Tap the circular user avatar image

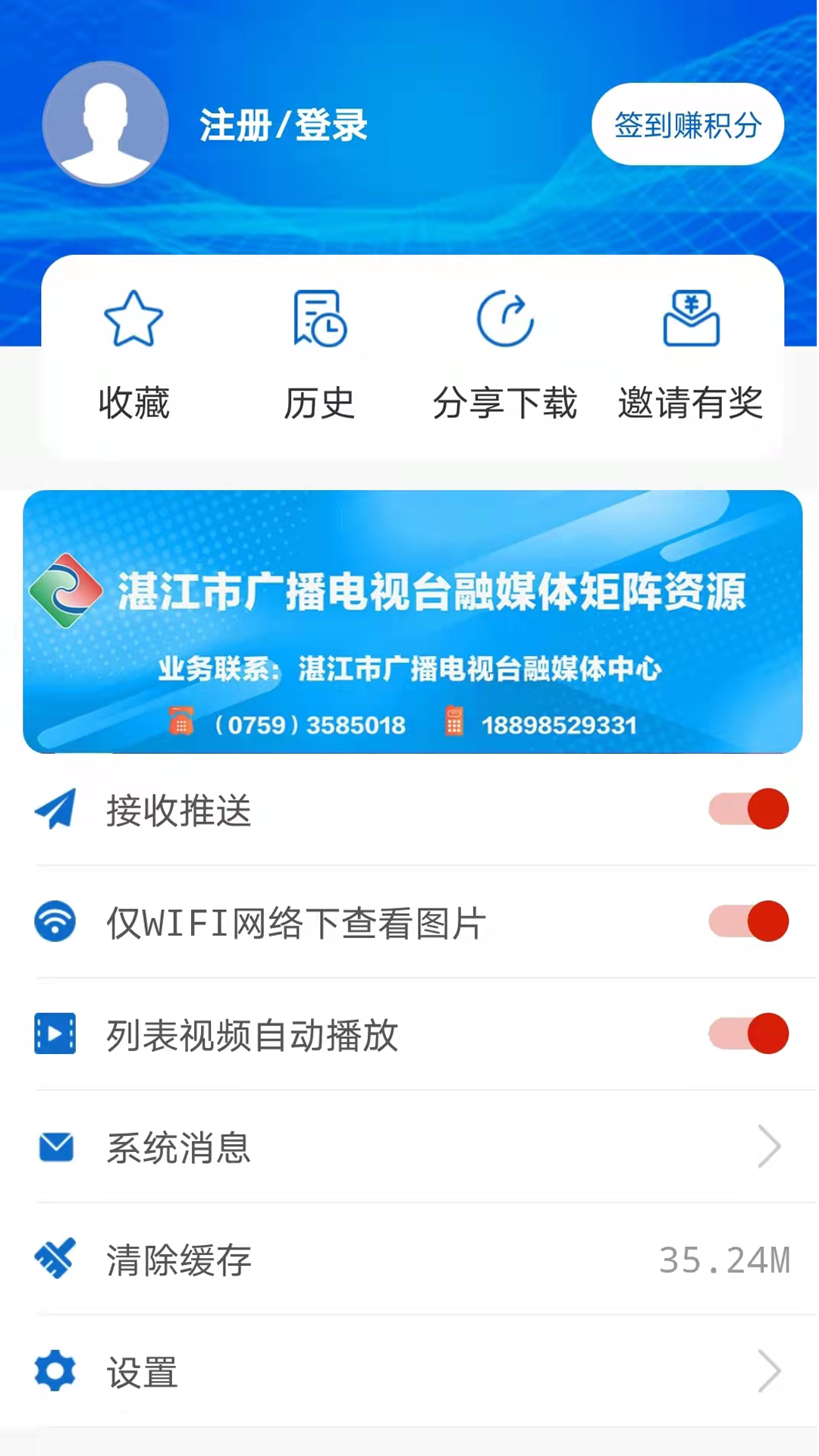click(x=106, y=125)
